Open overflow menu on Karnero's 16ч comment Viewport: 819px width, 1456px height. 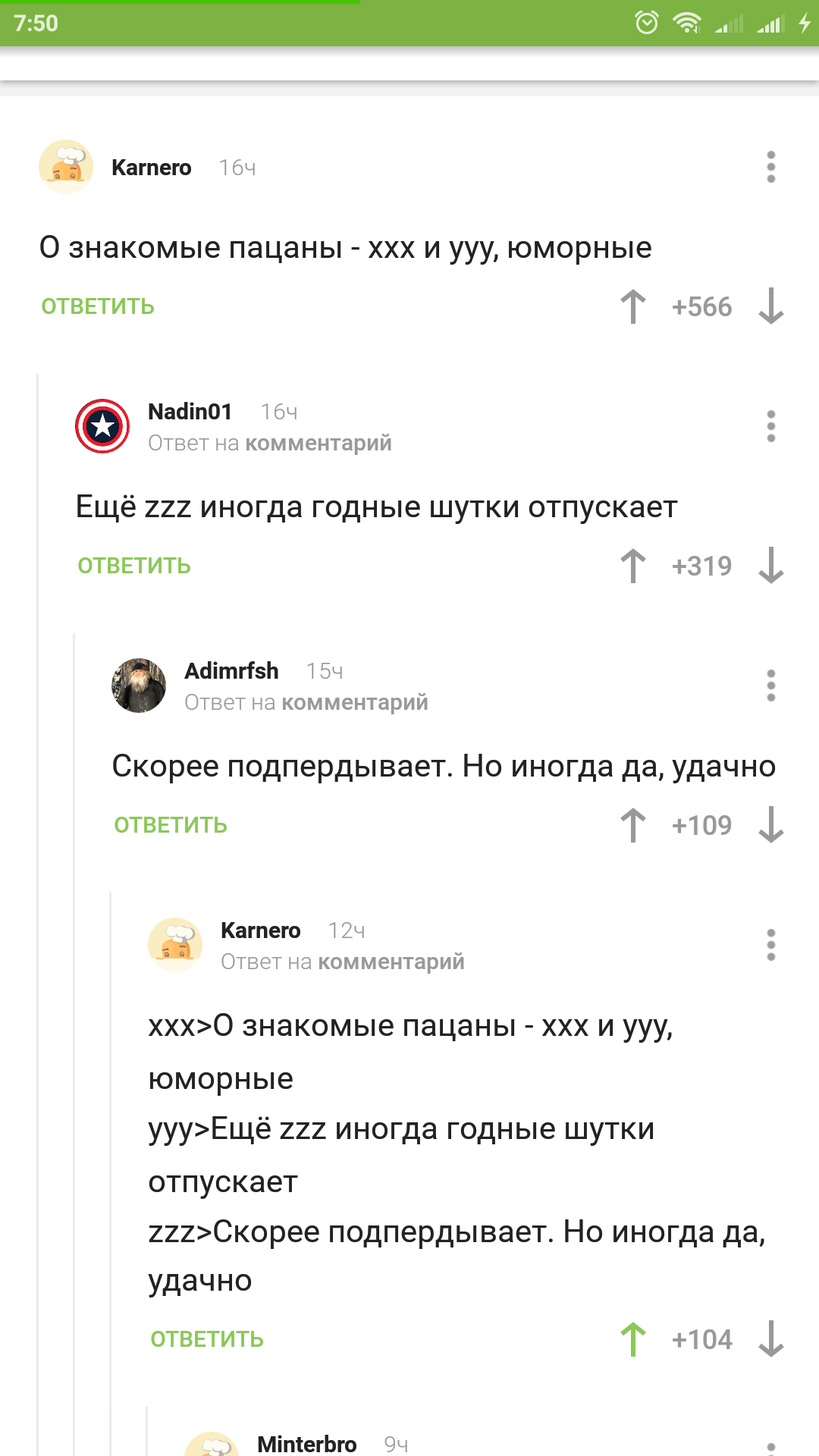click(x=770, y=167)
